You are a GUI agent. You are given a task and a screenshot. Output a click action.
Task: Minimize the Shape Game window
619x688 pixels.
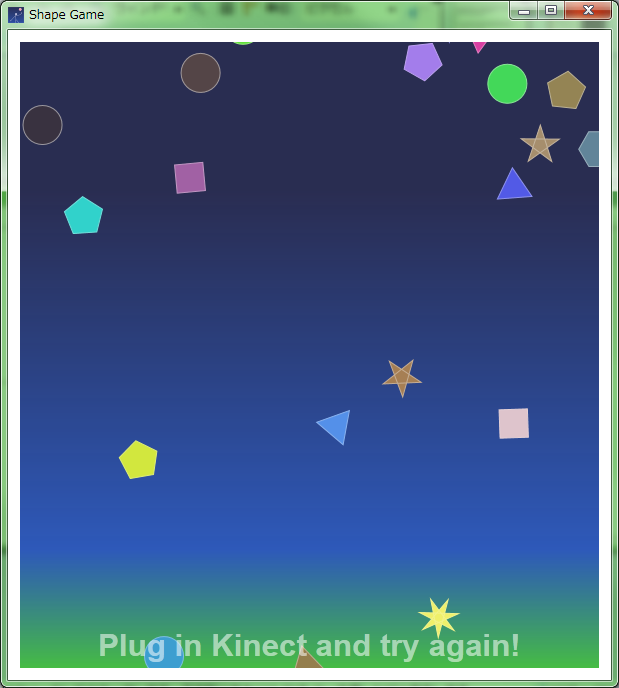pyautogui.click(x=523, y=10)
